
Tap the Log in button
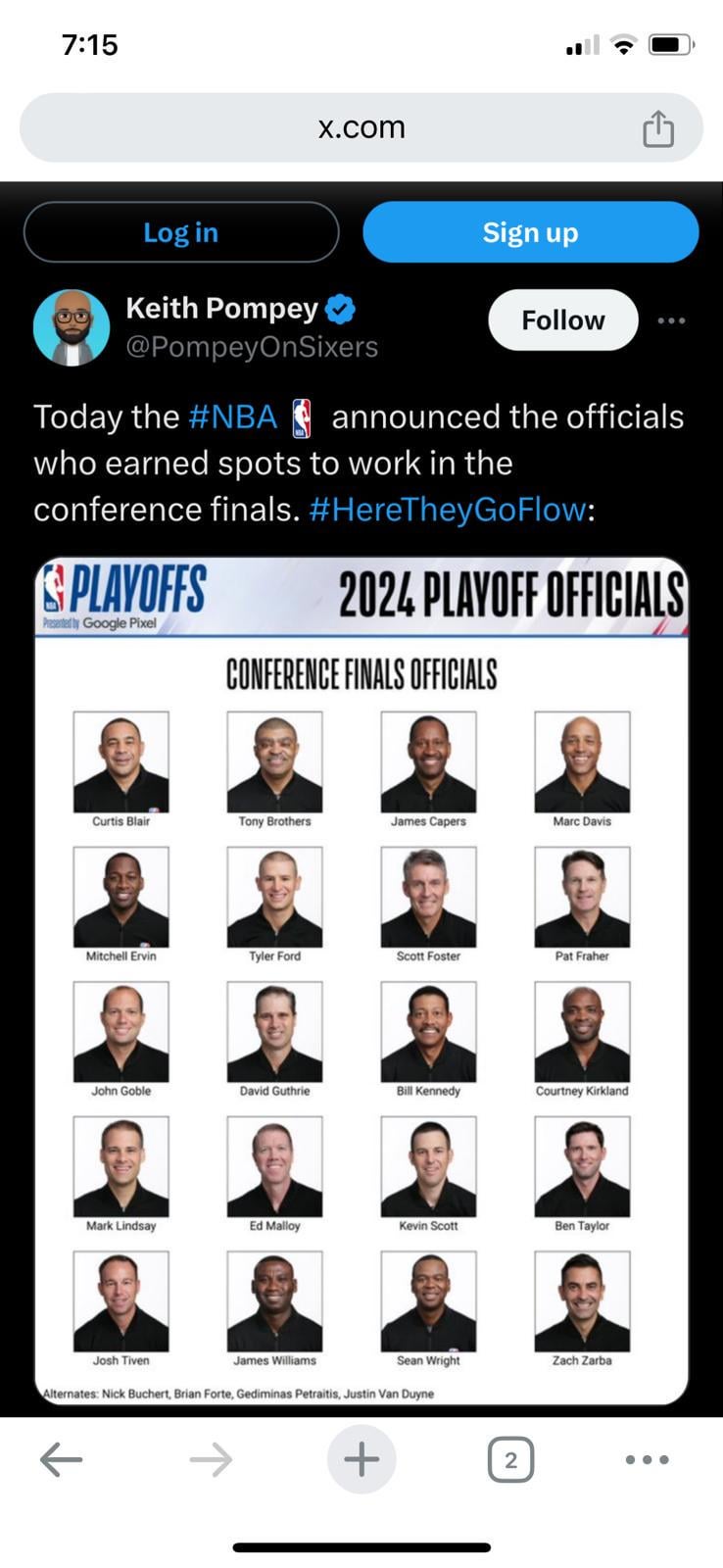[x=181, y=232]
